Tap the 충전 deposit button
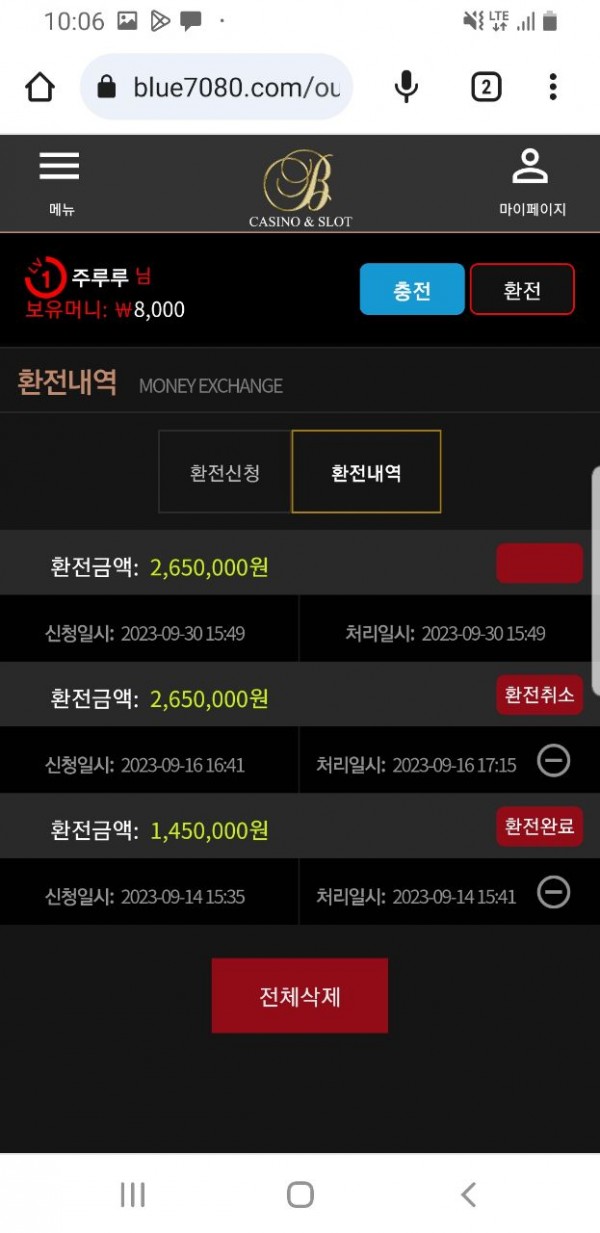Screen dimensions: 600x1233 tap(412, 290)
